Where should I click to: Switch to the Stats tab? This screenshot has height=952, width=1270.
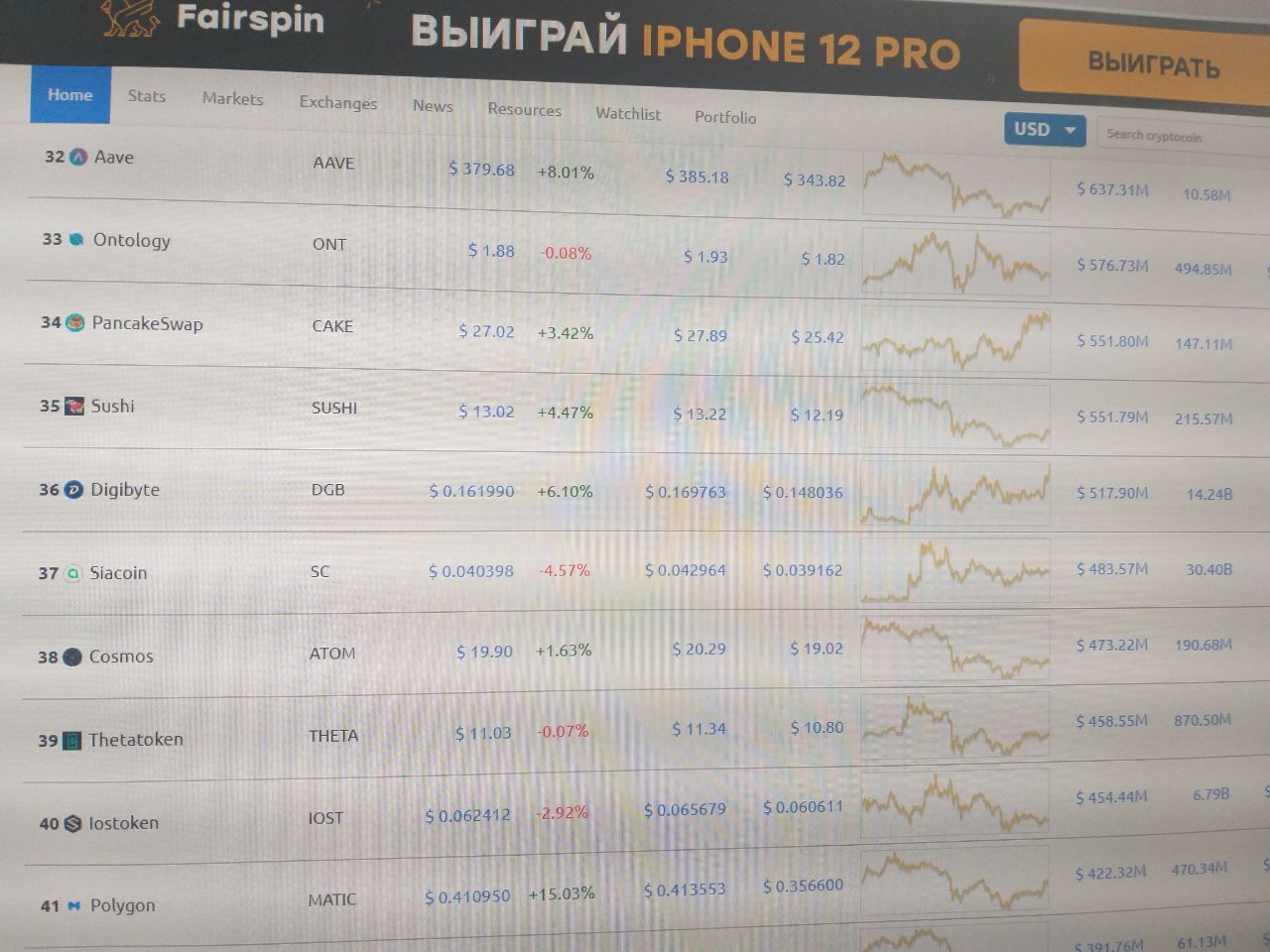click(x=147, y=96)
